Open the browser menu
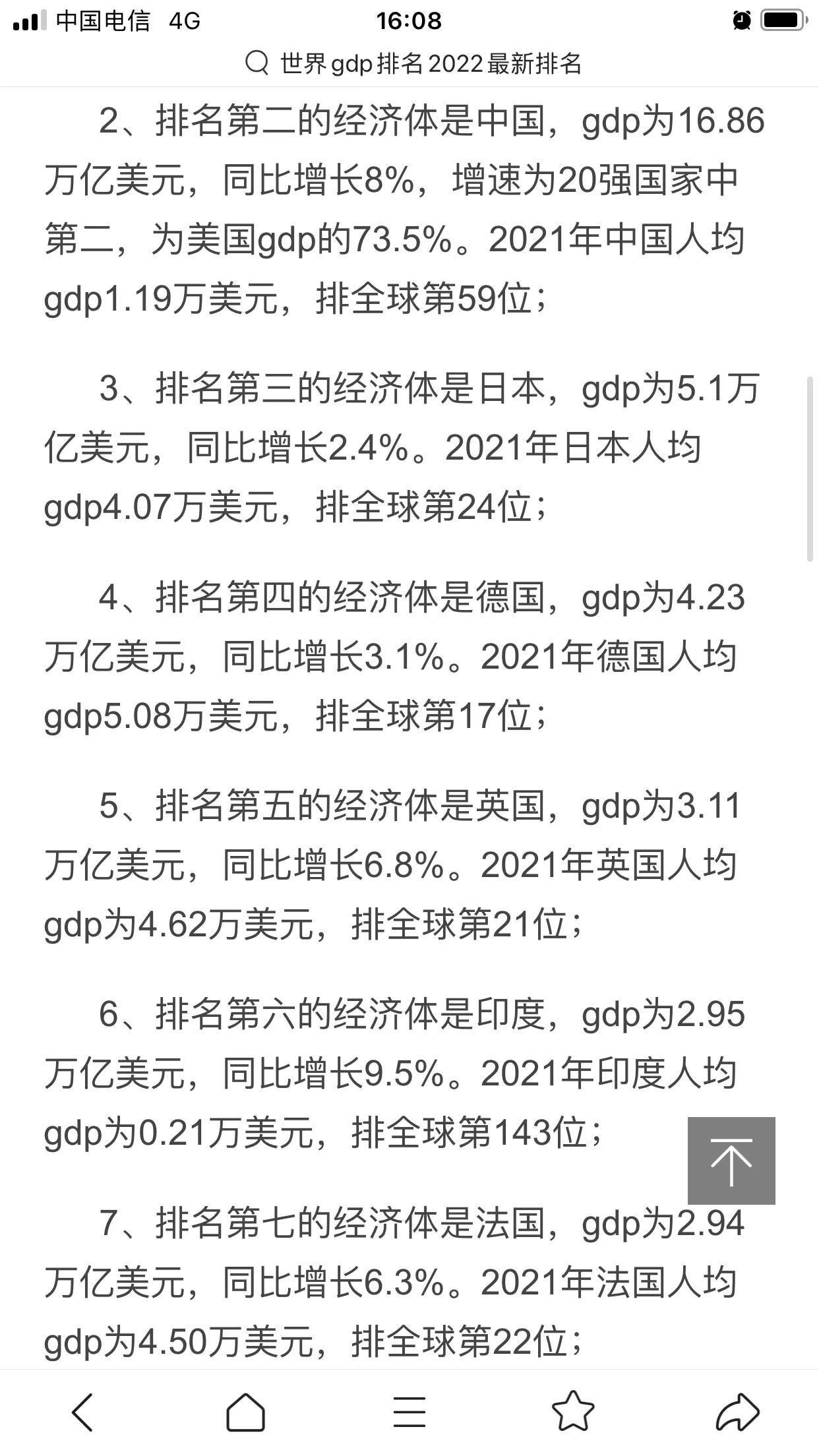 pyautogui.click(x=409, y=1412)
